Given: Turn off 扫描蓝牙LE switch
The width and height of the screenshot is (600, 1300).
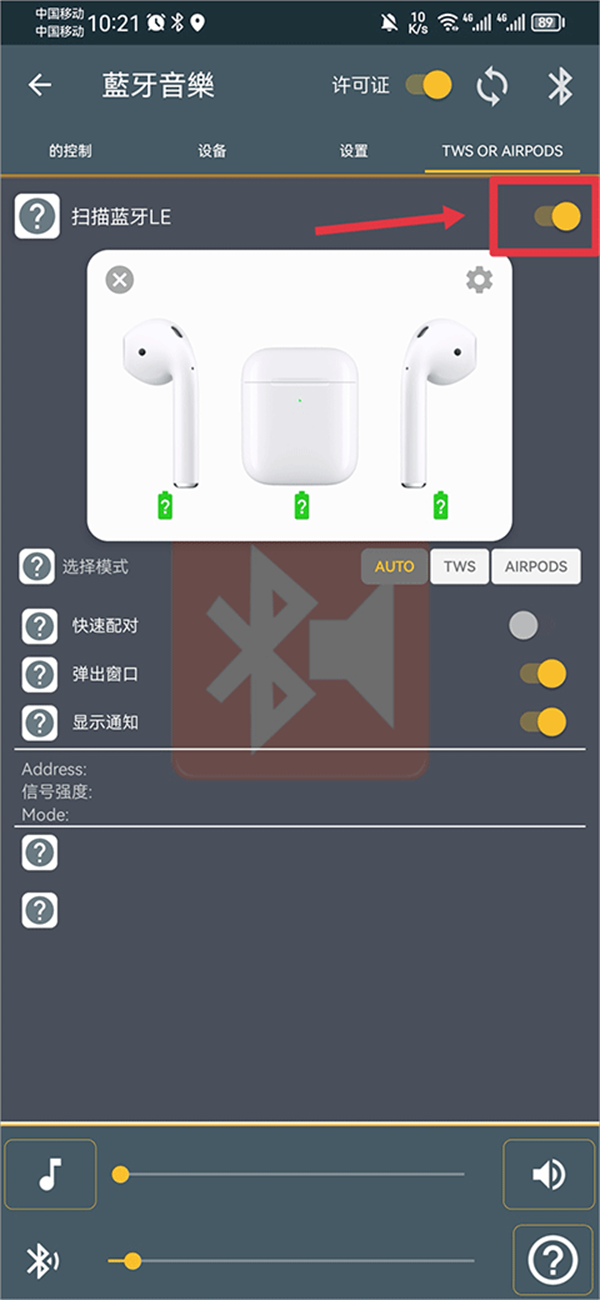Looking at the screenshot, I should click(x=557, y=216).
